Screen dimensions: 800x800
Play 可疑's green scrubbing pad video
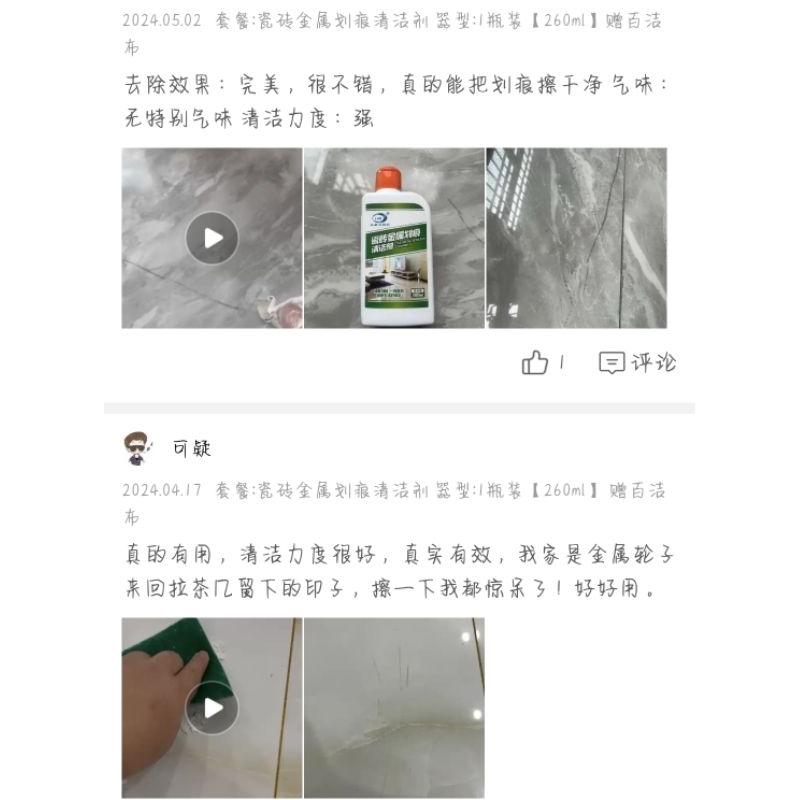pos(212,708)
